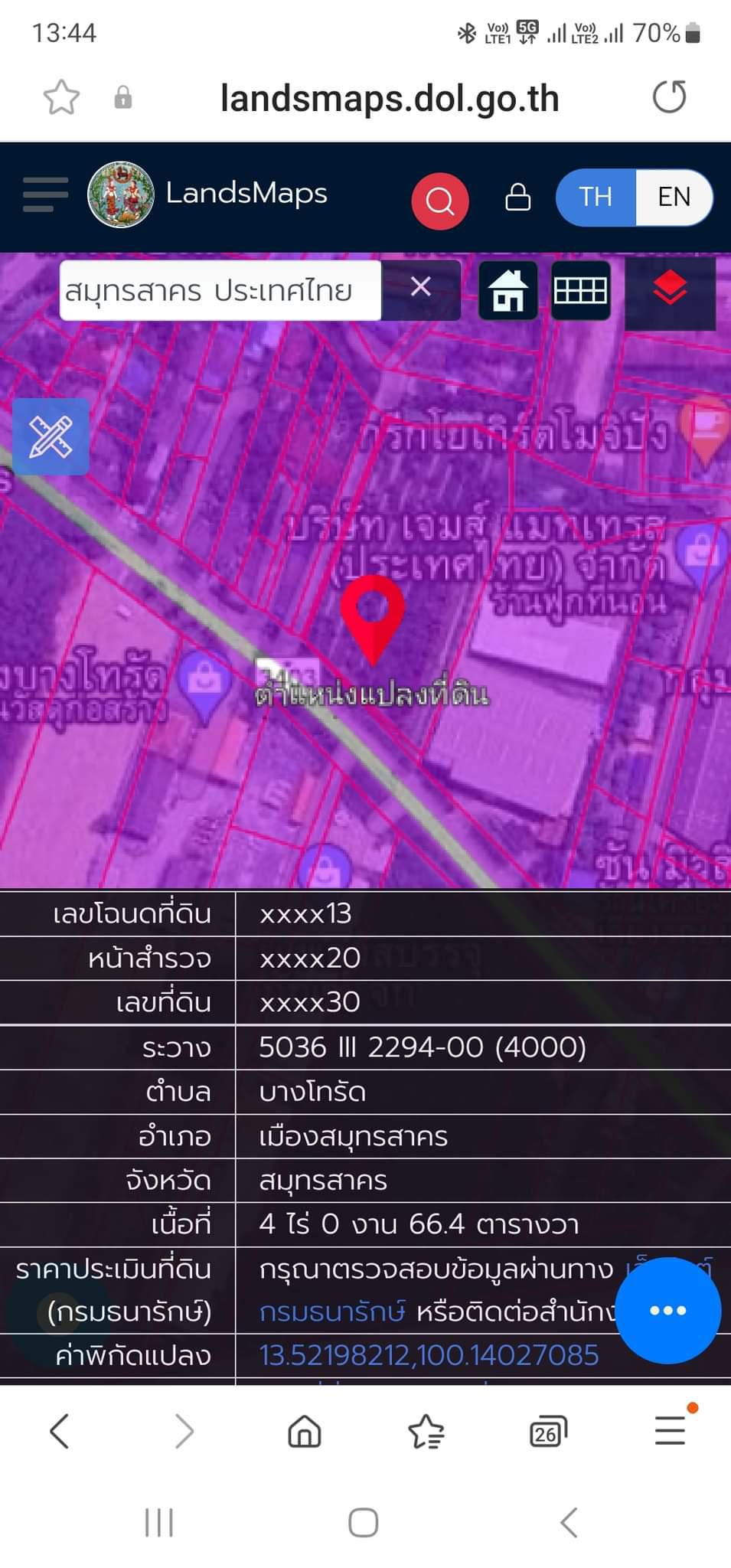This screenshot has height=1568, width=731.
Task: Switch language to EN
Action: [x=674, y=197]
